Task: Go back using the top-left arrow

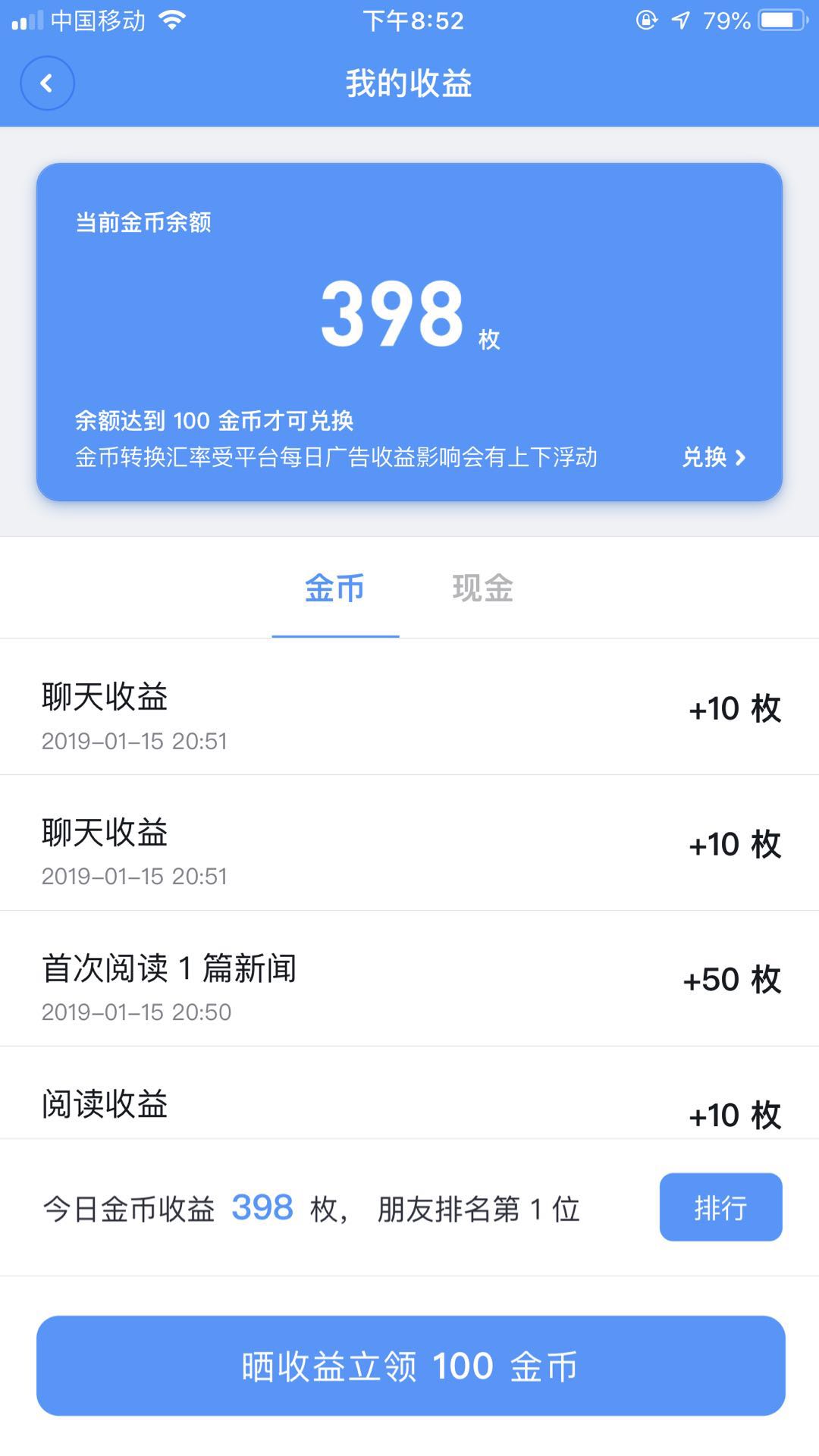Action: pyautogui.click(x=47, y=83)
